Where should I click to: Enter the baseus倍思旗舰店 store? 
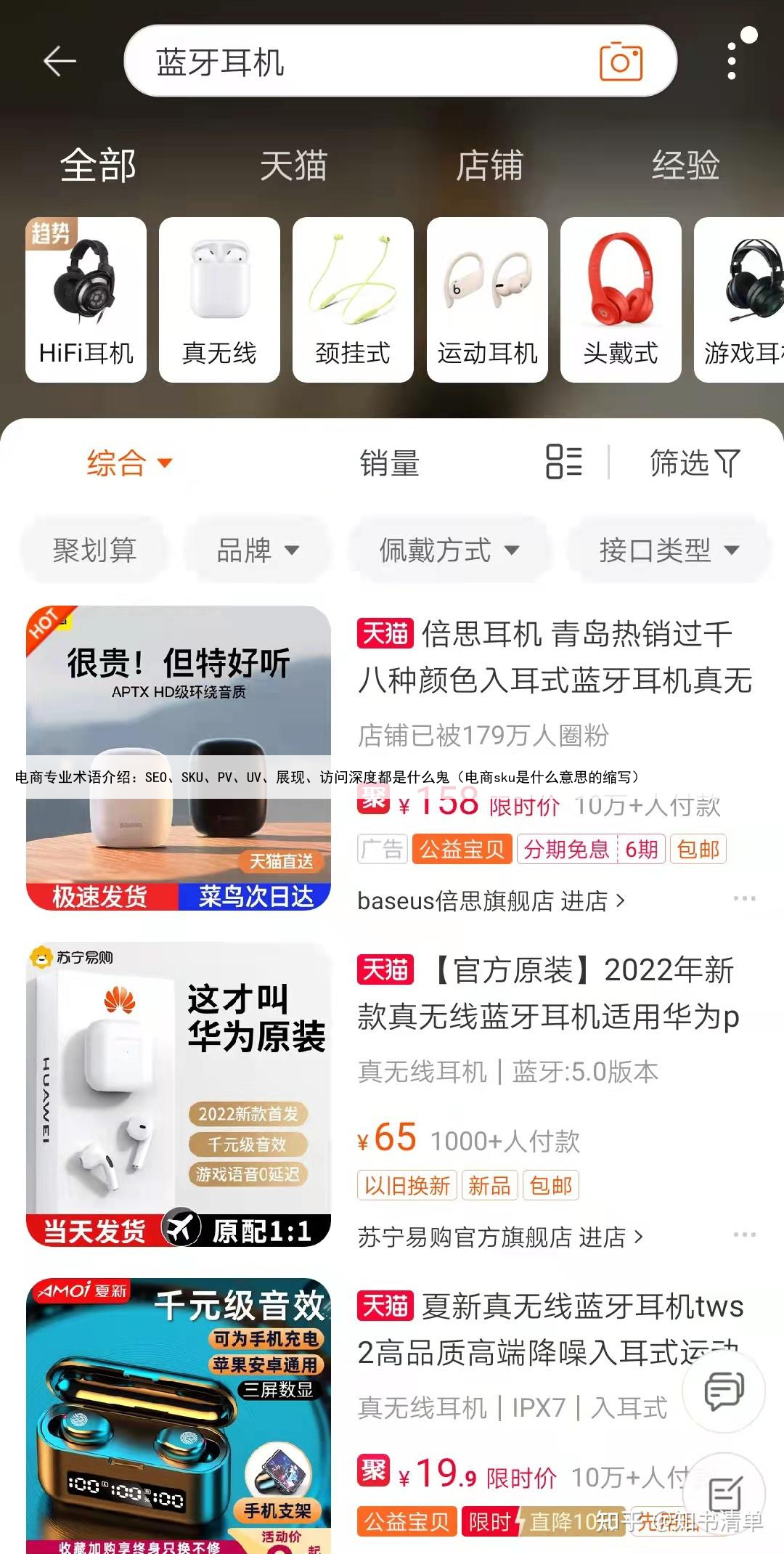coord(491,901)
